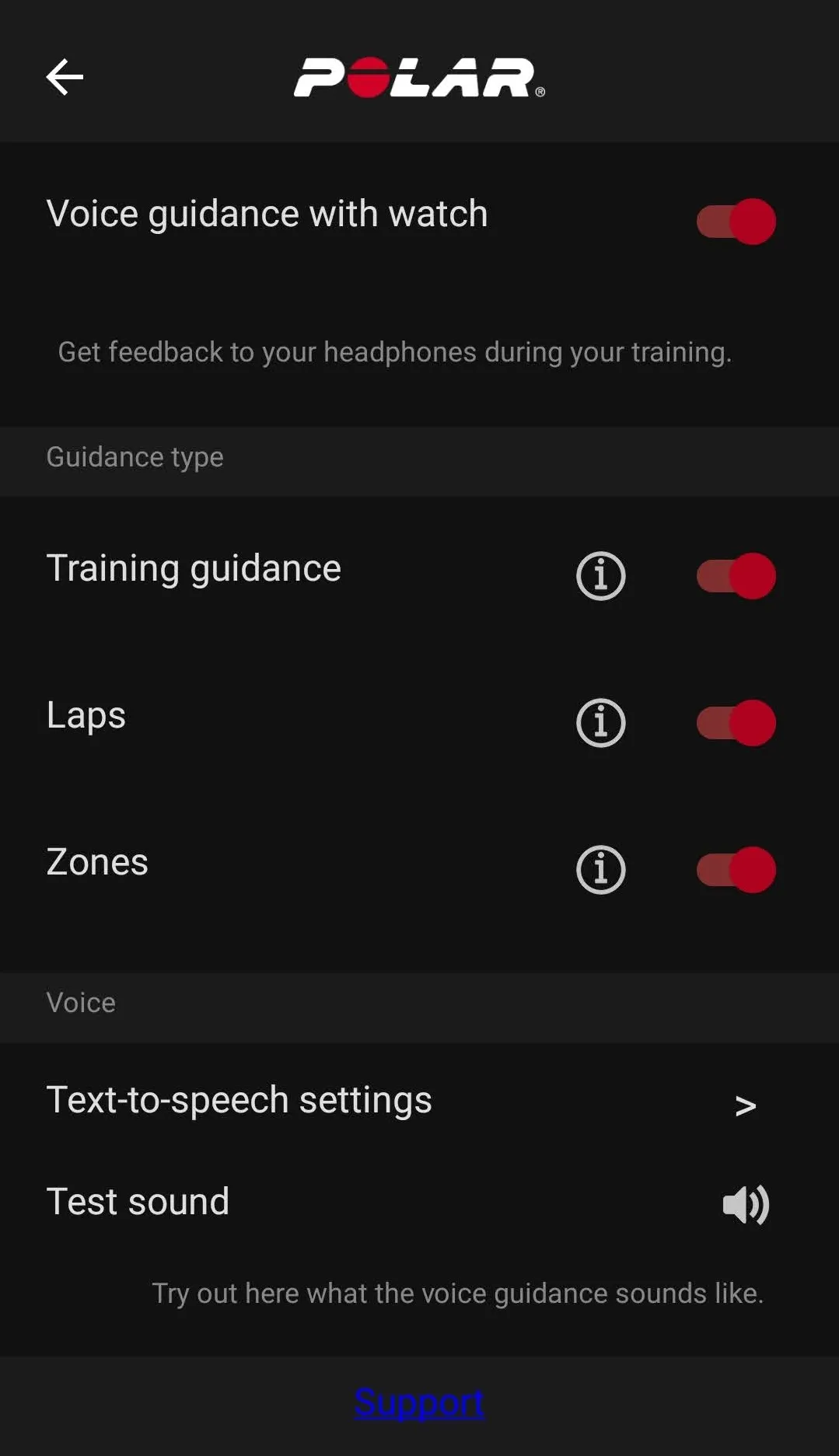
Task: Play the test sound speaker icon
Action: [745, 1204]
